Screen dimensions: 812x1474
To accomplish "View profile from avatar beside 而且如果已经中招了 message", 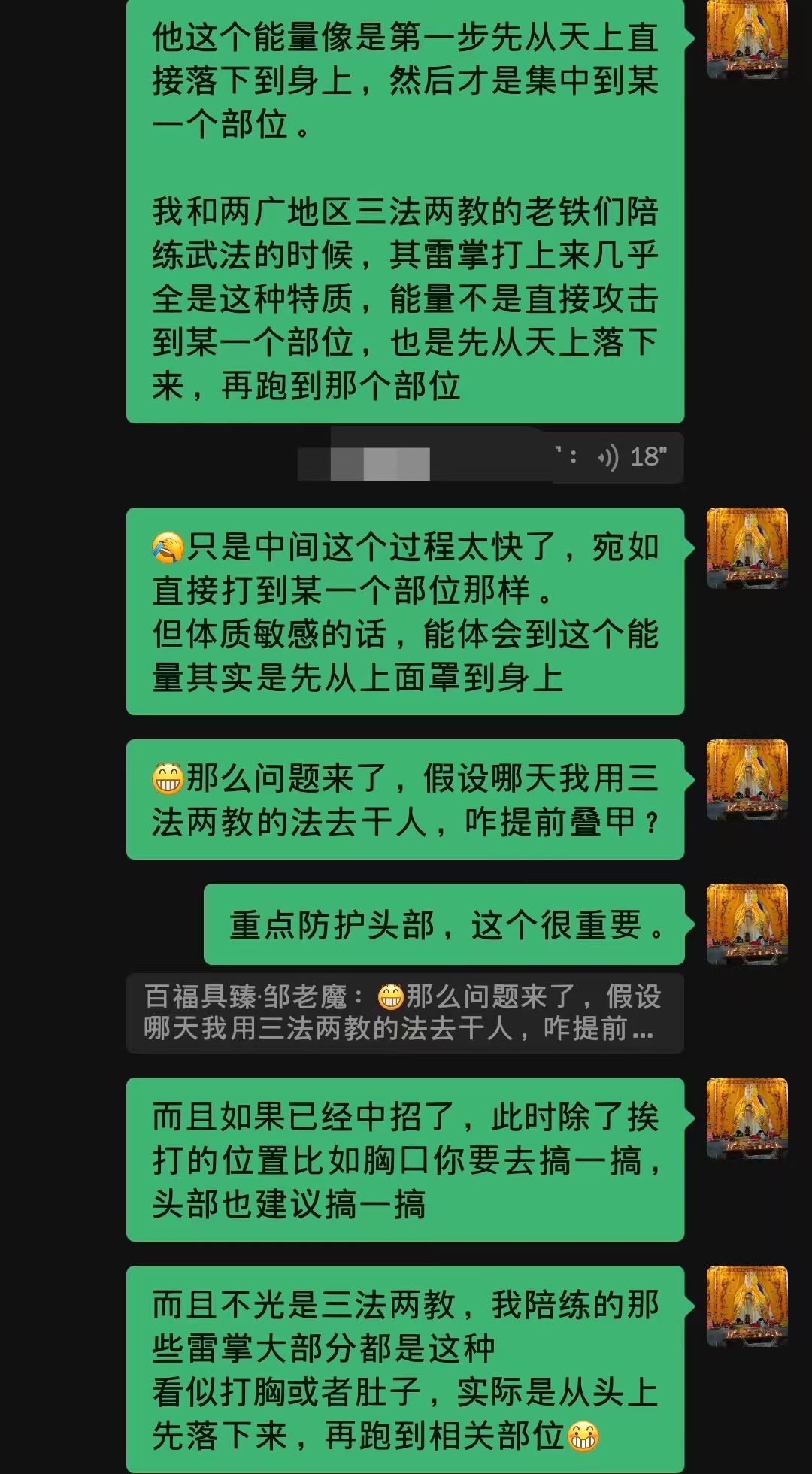I will tap(747, 1118).
